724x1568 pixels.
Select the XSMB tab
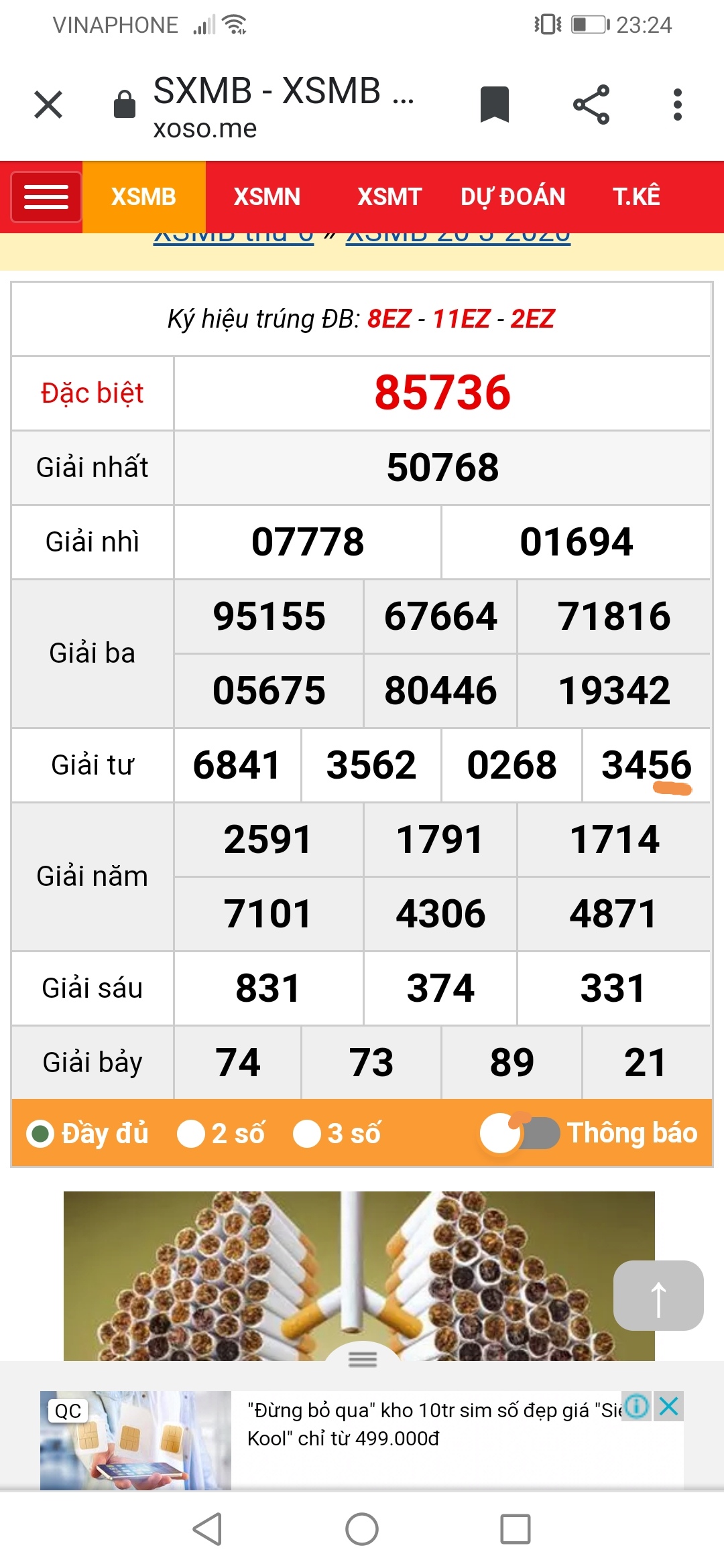click(143, 197)
